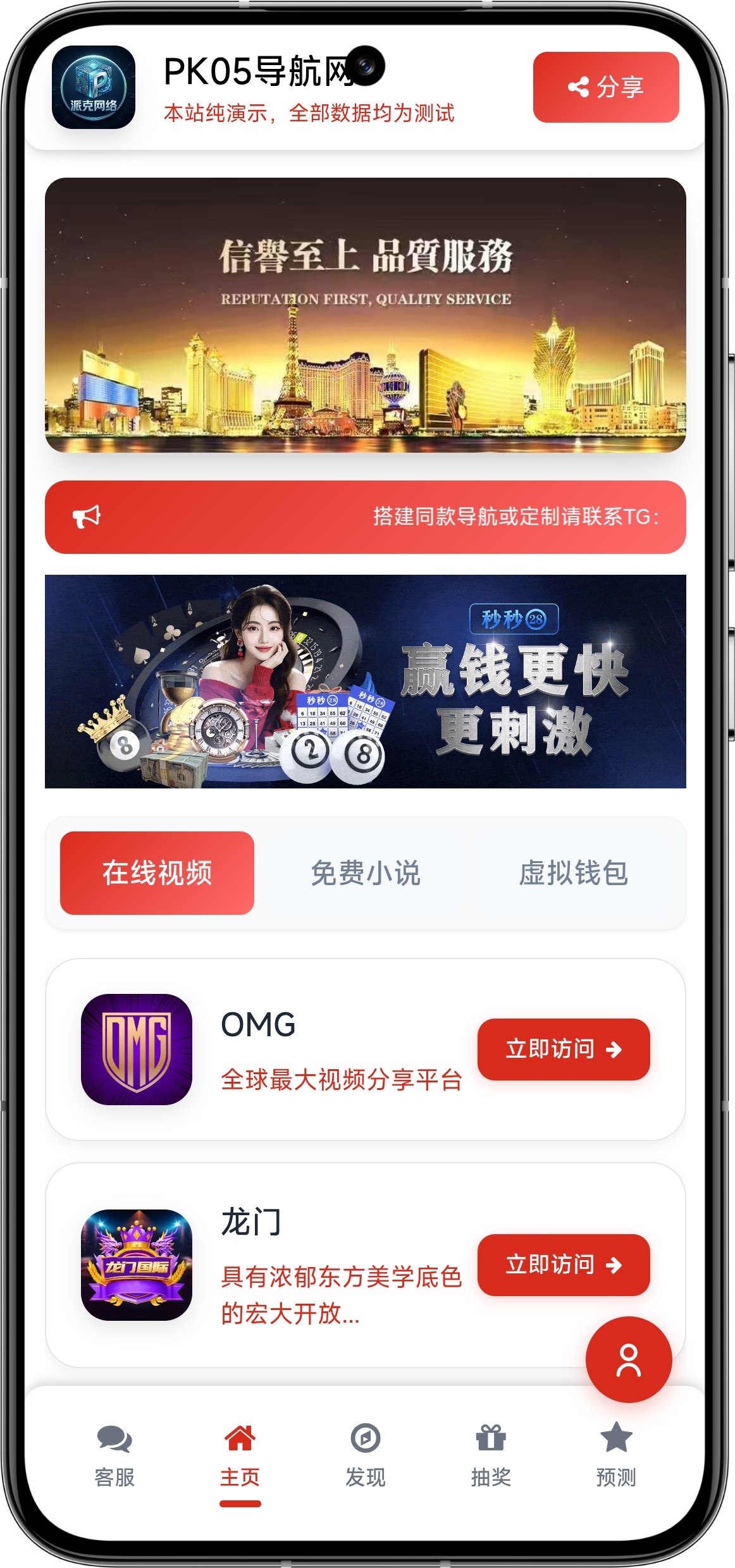The image size is (735, 1568).
Task: Select the 在线视频 tab
Action: pyautogui.click(x=157, y=873)
